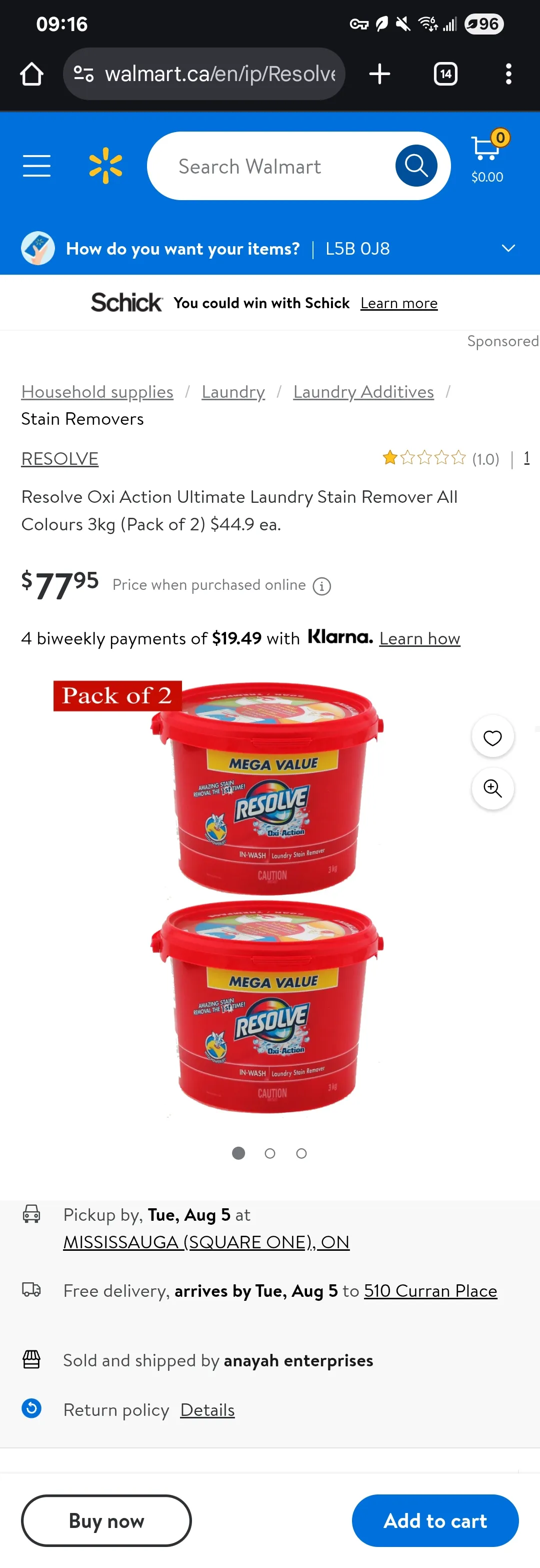This screenshot has height=1568, width=540.
Task: Open return policy Details
Action: [207, 1410]
